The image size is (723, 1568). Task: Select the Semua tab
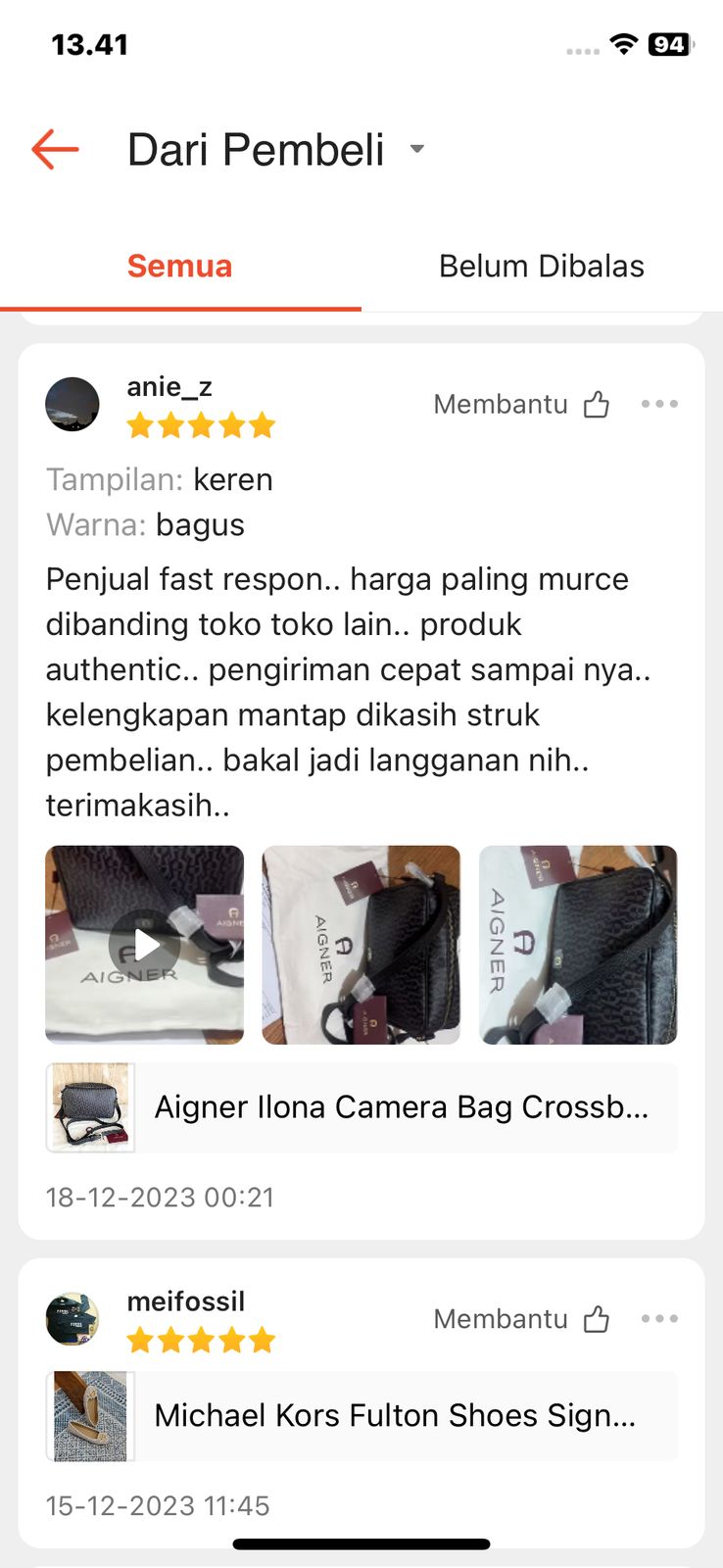click(x=179, y=265)
